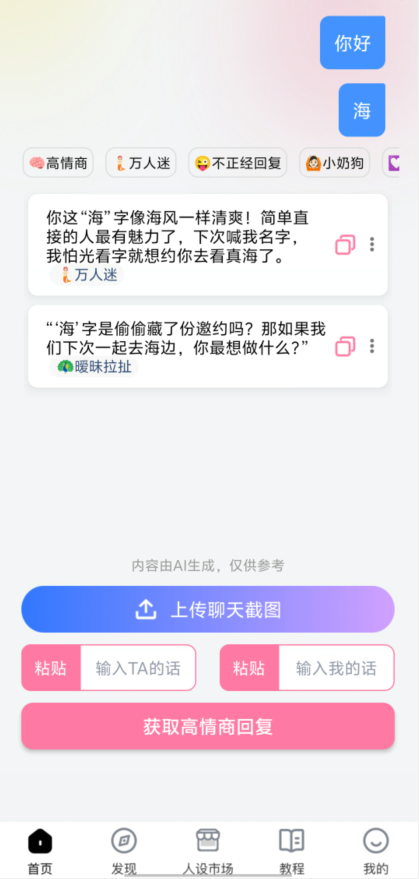Viewport: 419px width, 879px height.
Task: Switch to the 我的 tab
Action: click(376, 851)
